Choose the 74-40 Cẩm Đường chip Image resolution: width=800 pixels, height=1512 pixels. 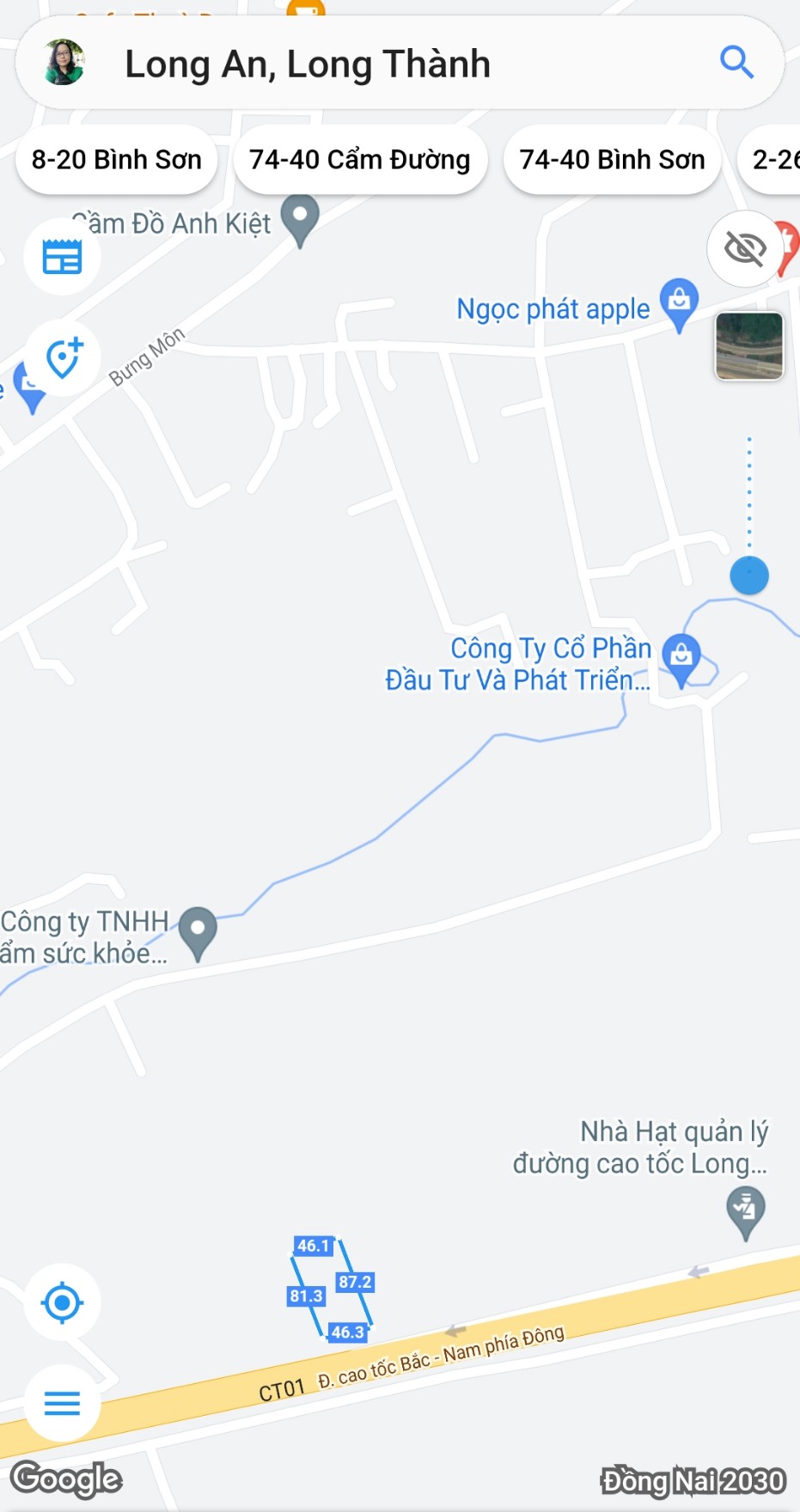360,160
